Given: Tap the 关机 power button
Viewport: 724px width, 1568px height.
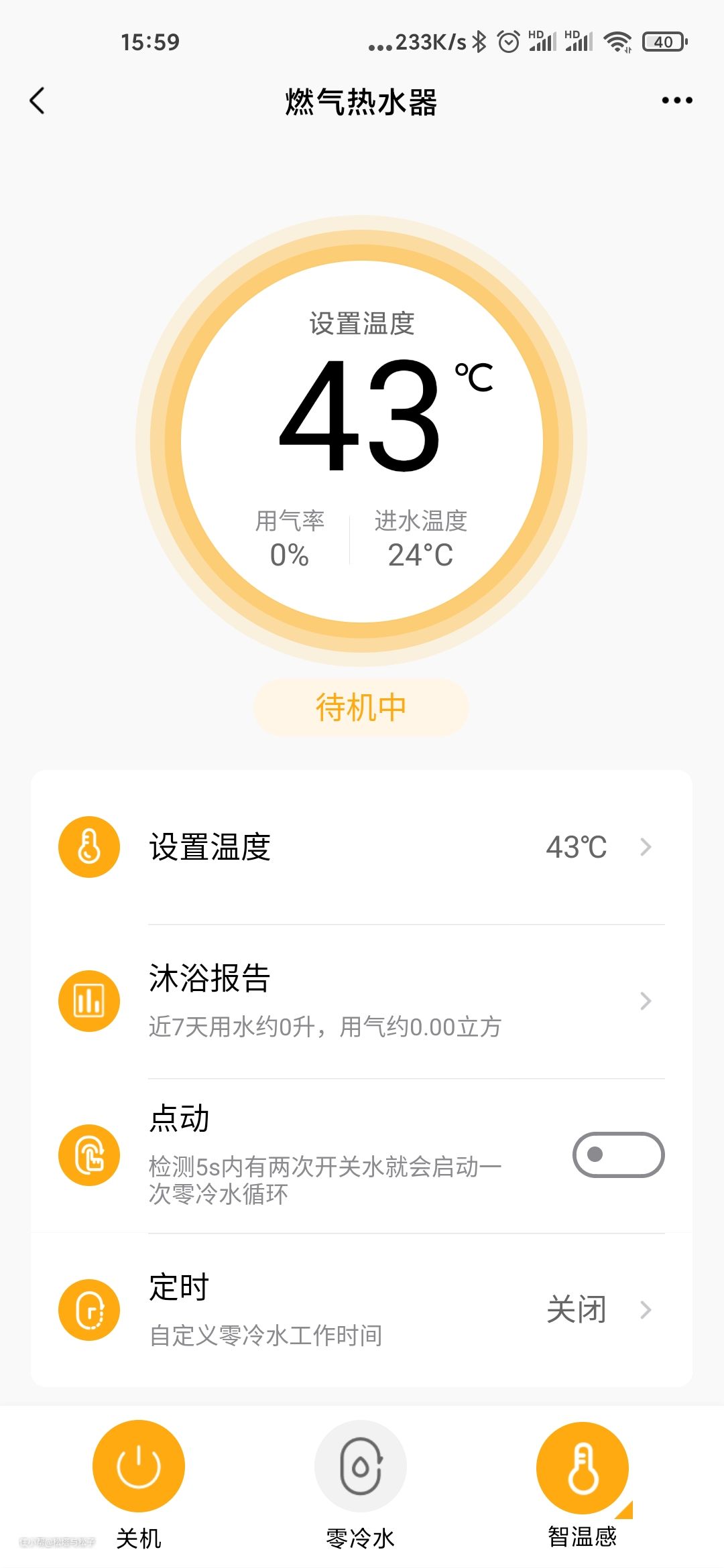Looking at the screenshot, I should pos(139,1466).
